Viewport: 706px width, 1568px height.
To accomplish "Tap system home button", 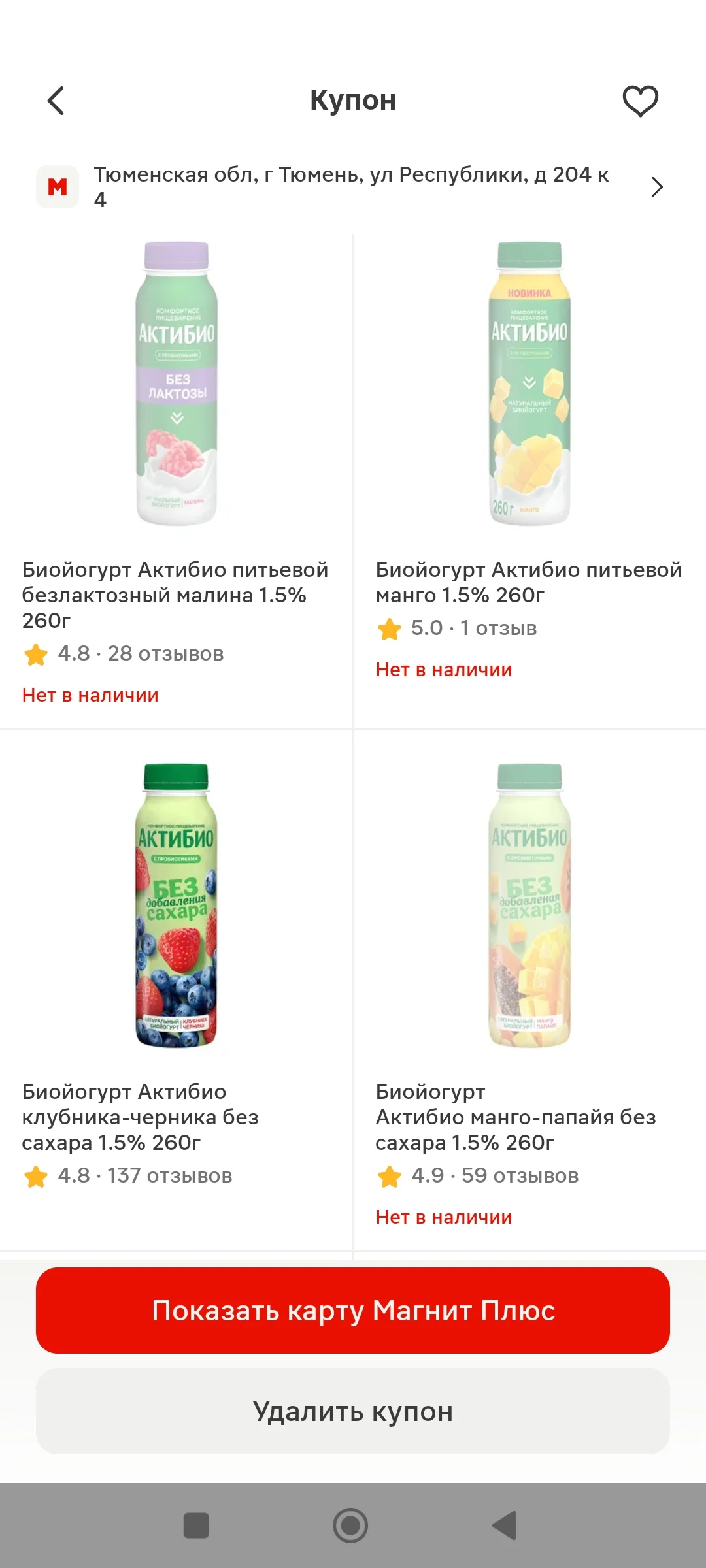I will click(x=350, y=1526).
